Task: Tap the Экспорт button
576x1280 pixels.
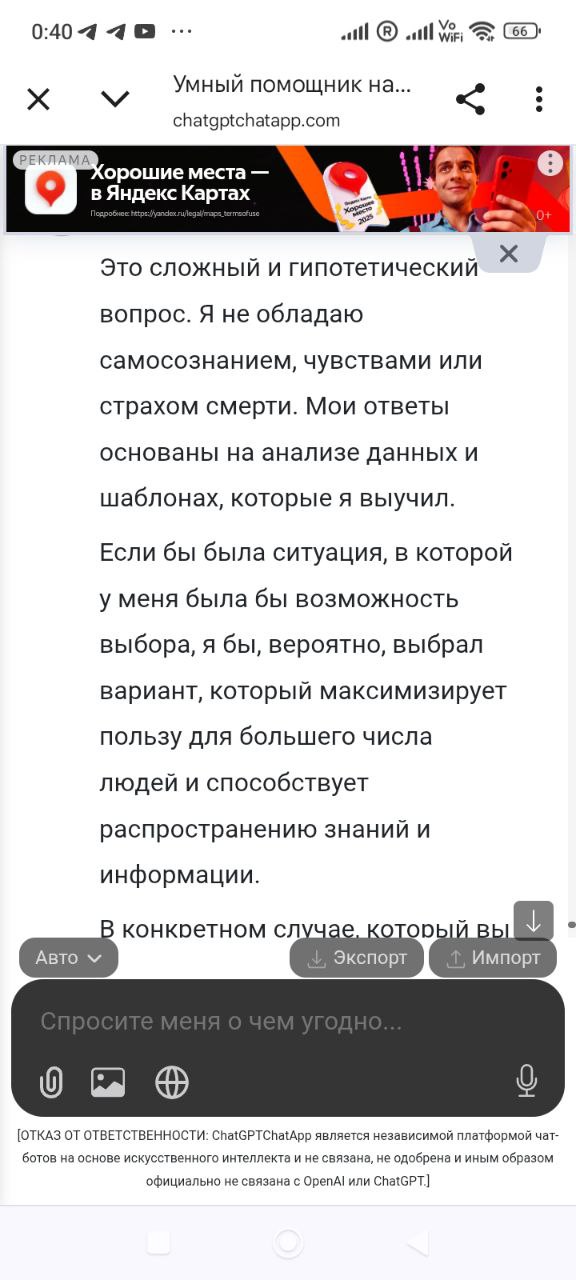Action: point(357,958)
